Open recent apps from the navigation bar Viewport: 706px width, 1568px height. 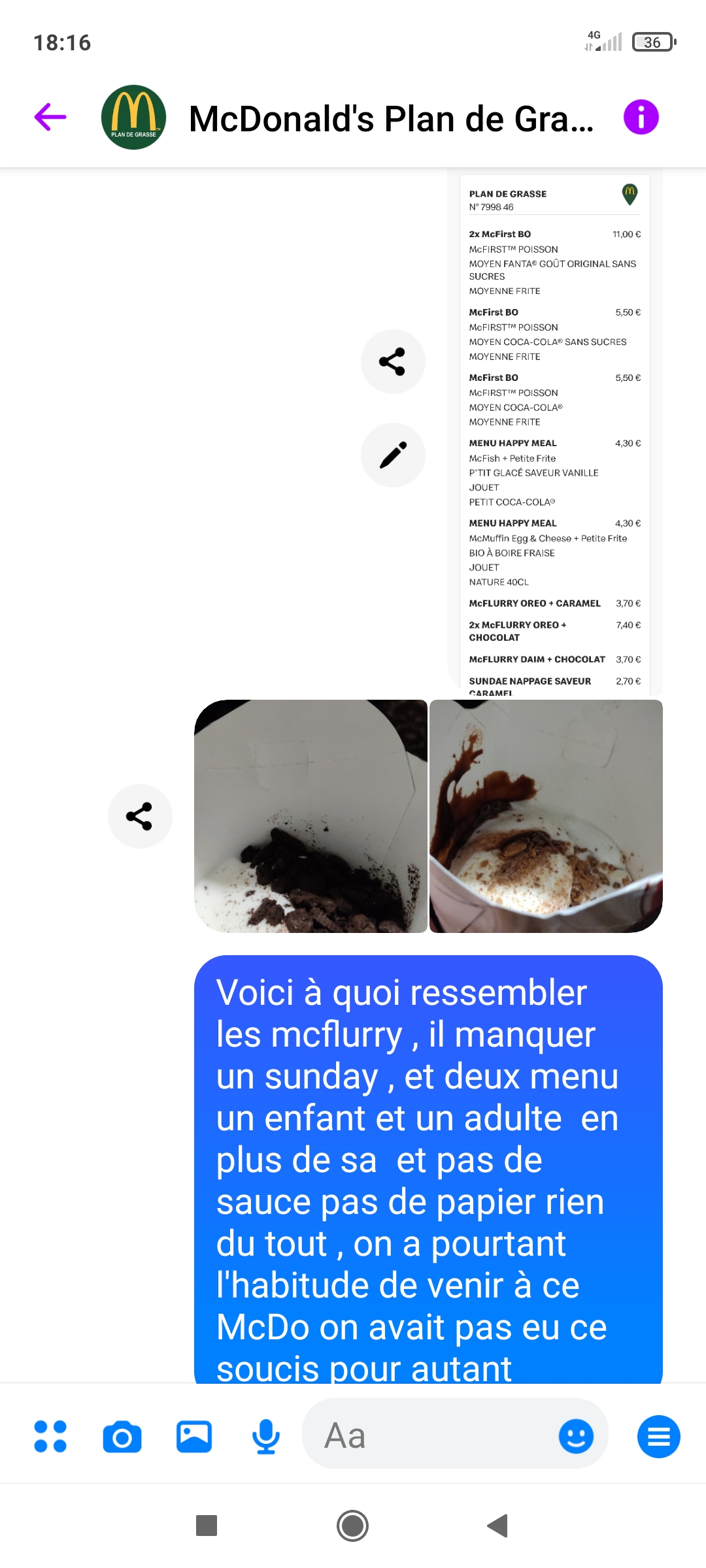pos(207,1526)
